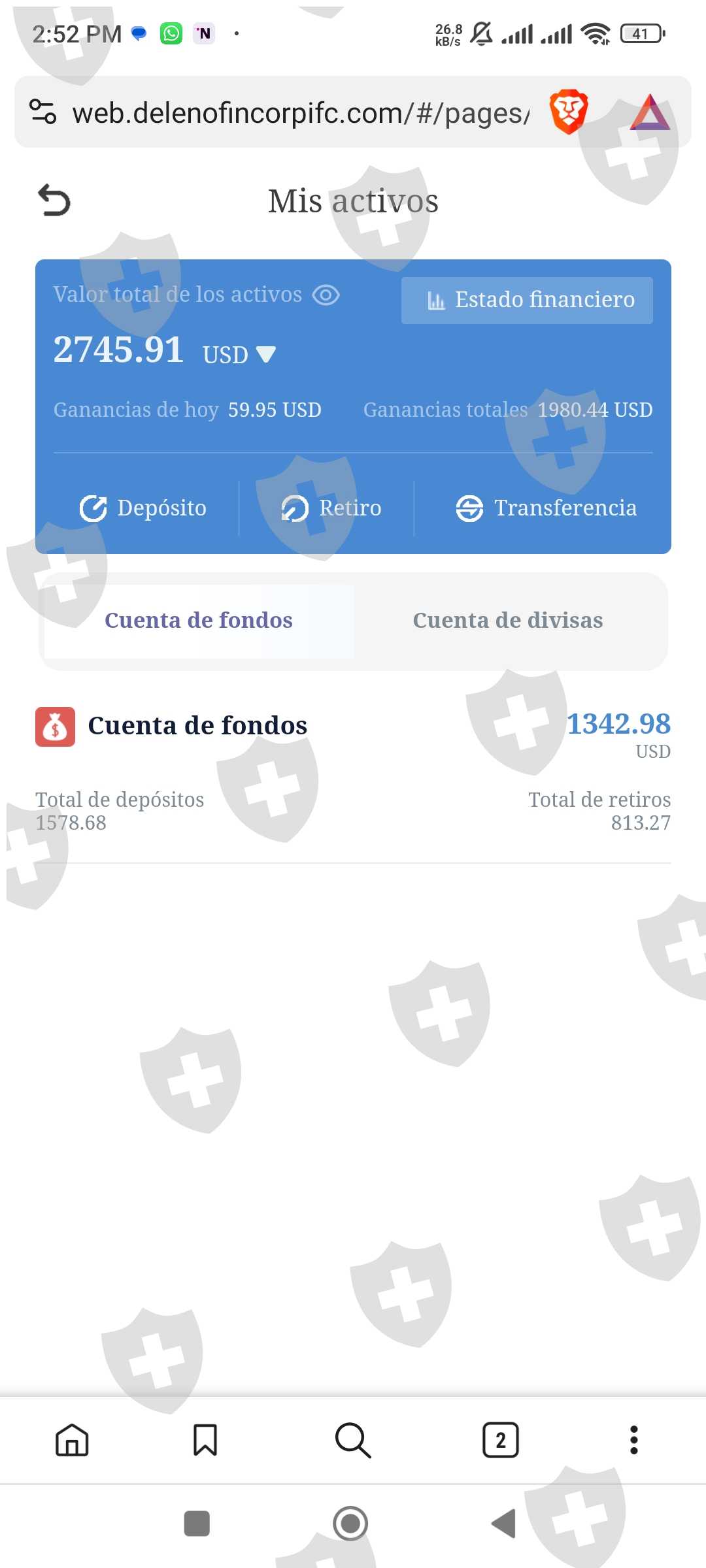The image size is (706, 1568).
Task: Switch to Cuenta de fondos tab
Action: coord(199,621)
